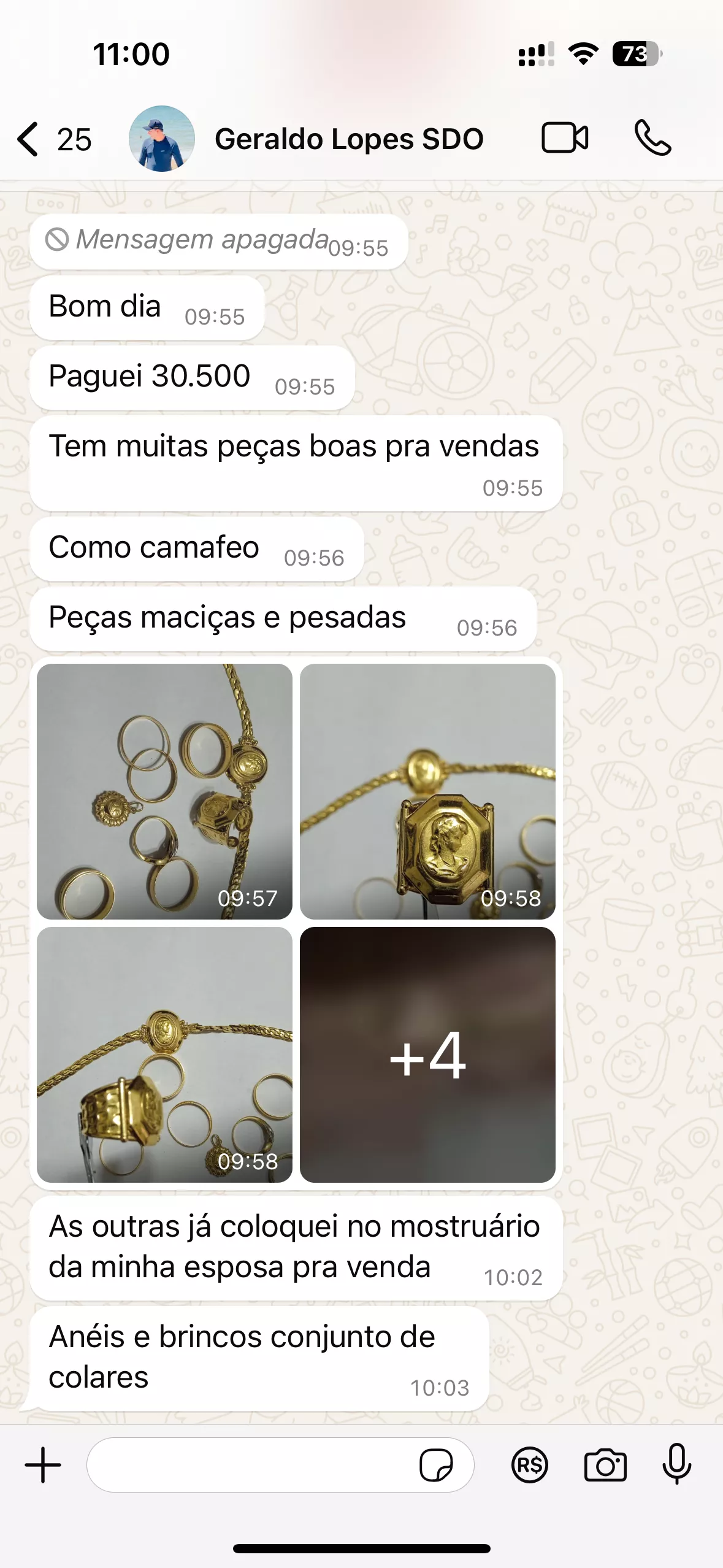Open the +4 more photos tile
Image resolution: width=723 pixels, height=1568 pixels.
tap(427, 1055)
